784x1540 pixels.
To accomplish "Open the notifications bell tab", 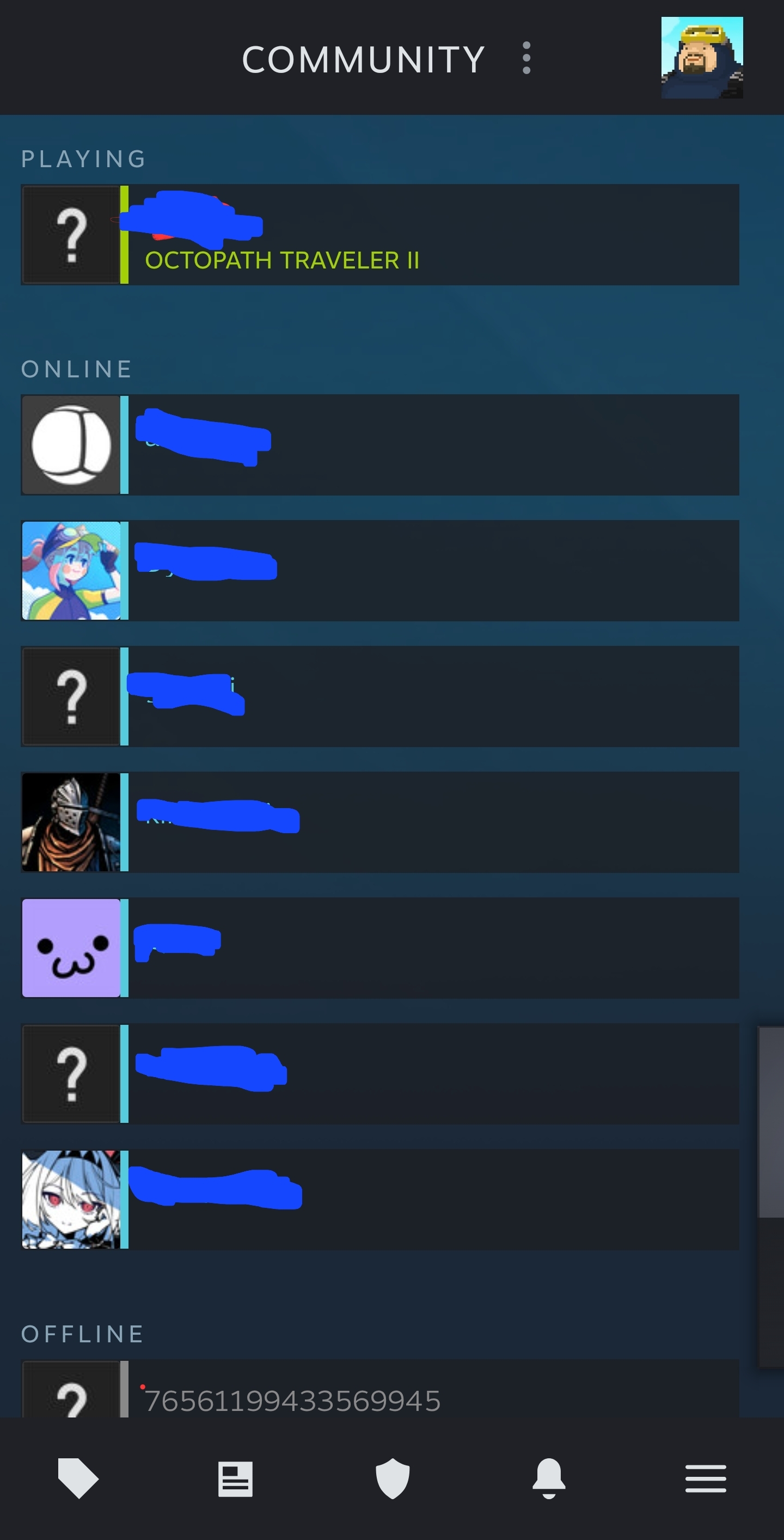I will pyautogui.click(x=549, y=1478).
